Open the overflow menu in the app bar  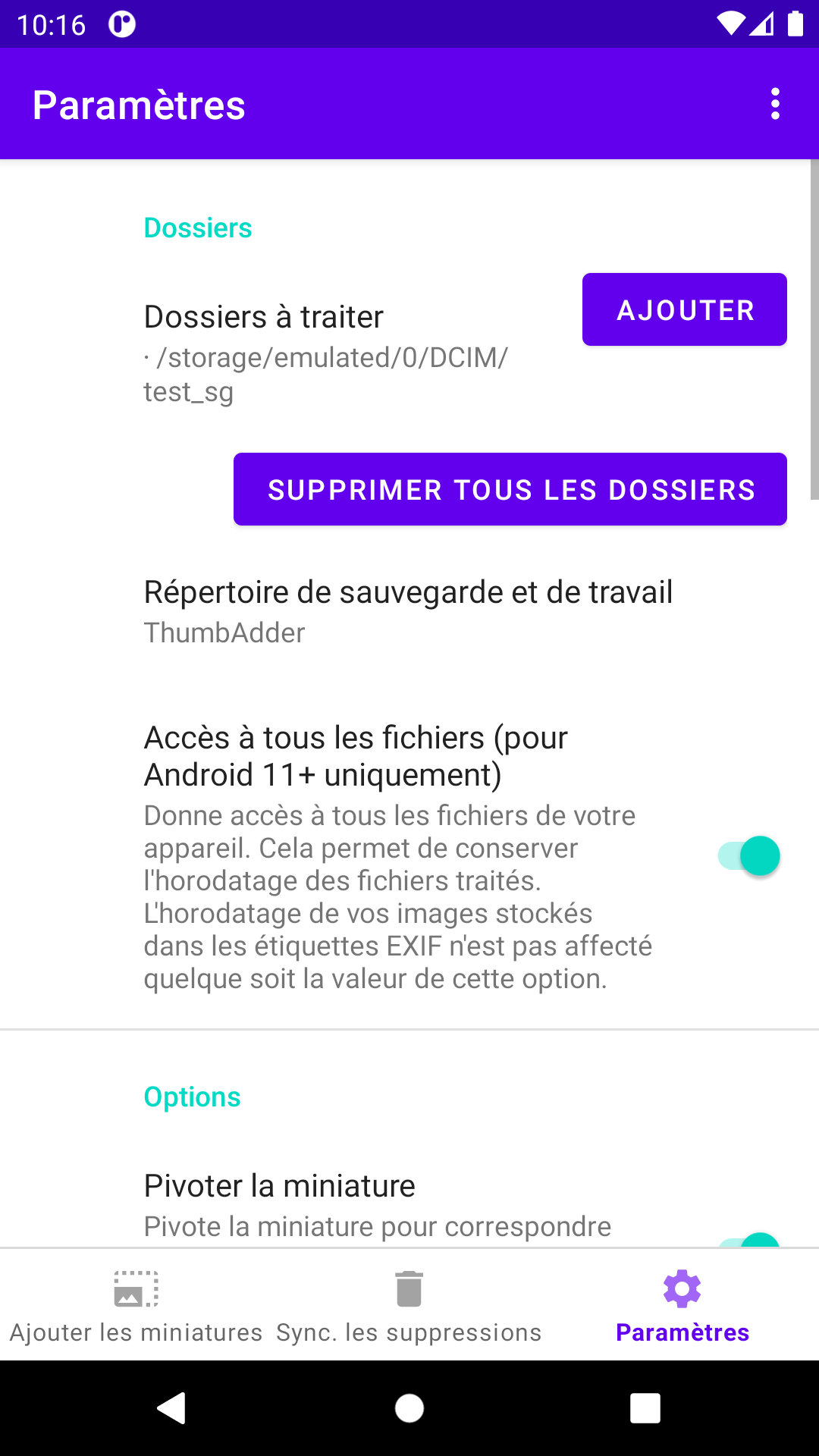click(774, 104)
